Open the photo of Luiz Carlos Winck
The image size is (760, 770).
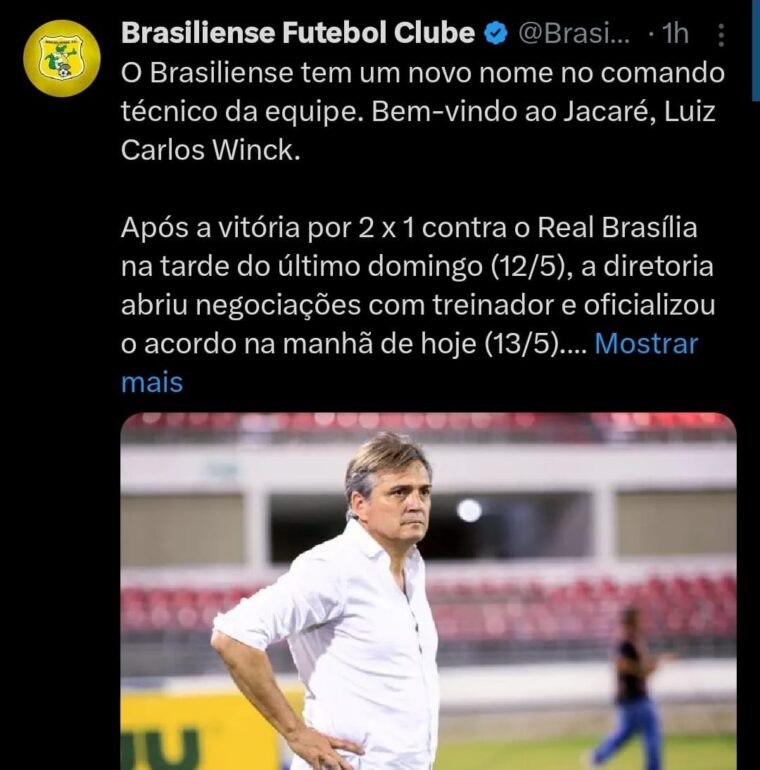[x=428, y=590]
